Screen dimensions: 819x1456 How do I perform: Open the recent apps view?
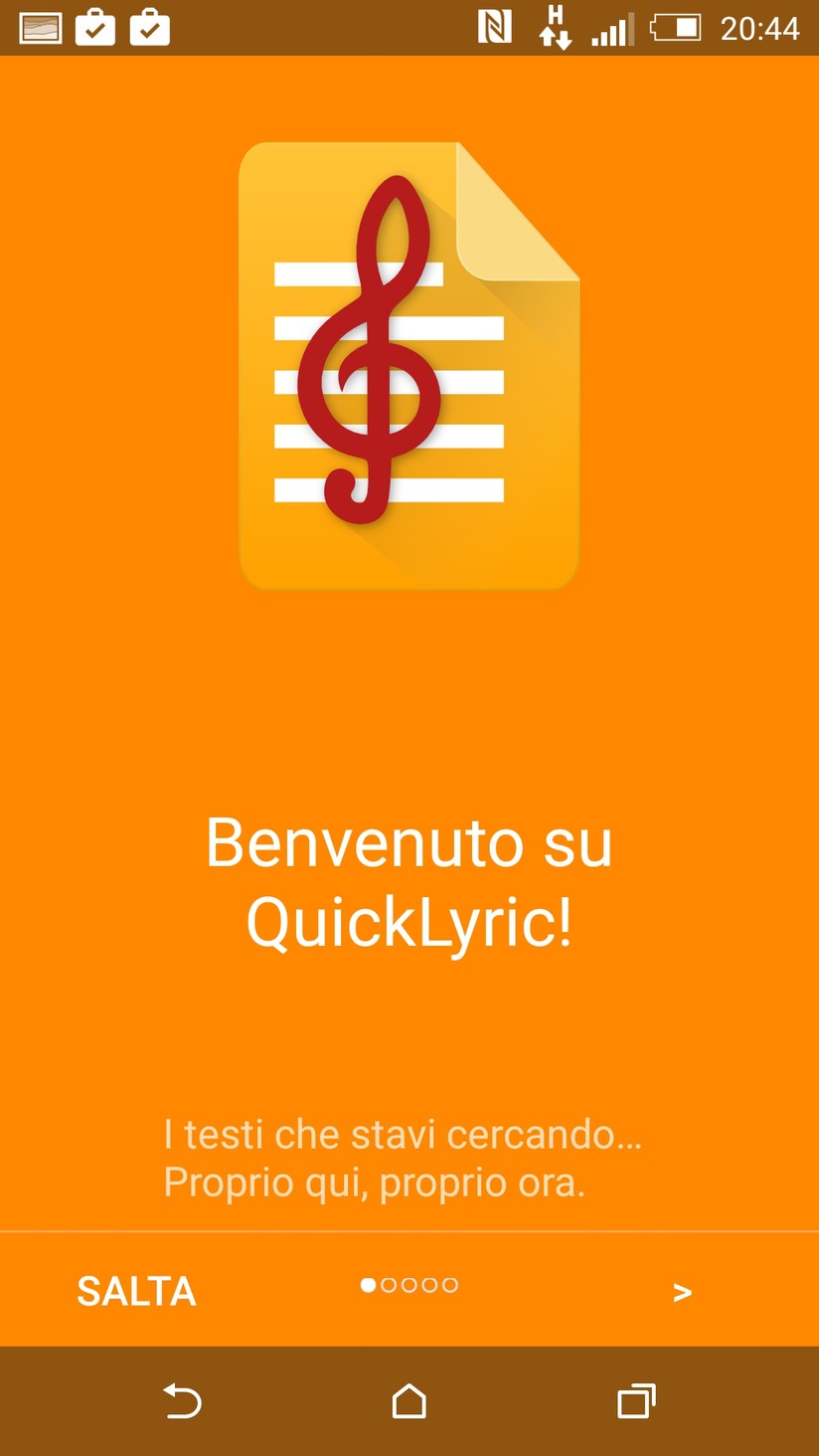click(636, 1401)
